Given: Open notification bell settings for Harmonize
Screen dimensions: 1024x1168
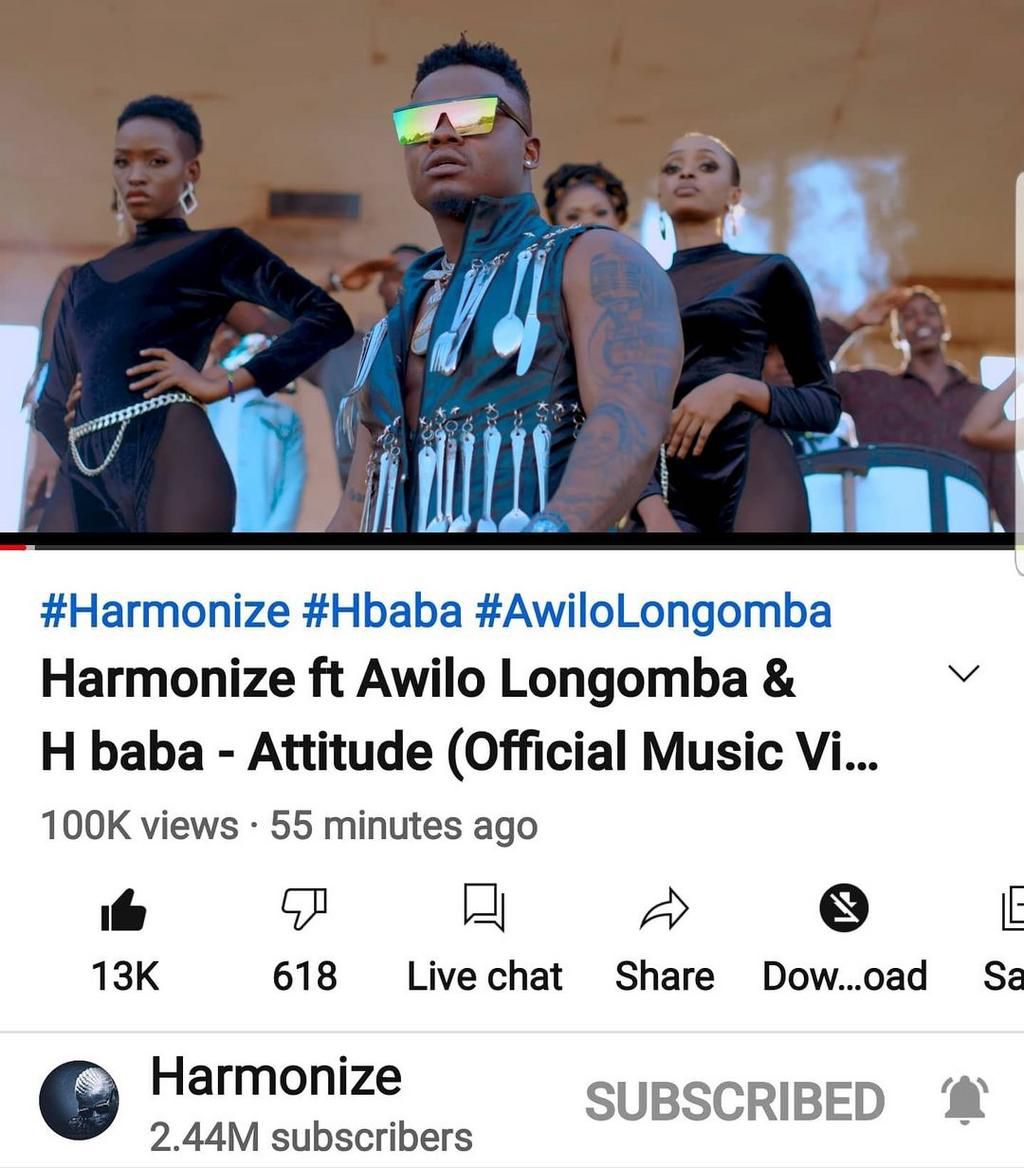Looking at the screenshot, I should 965,1100.
